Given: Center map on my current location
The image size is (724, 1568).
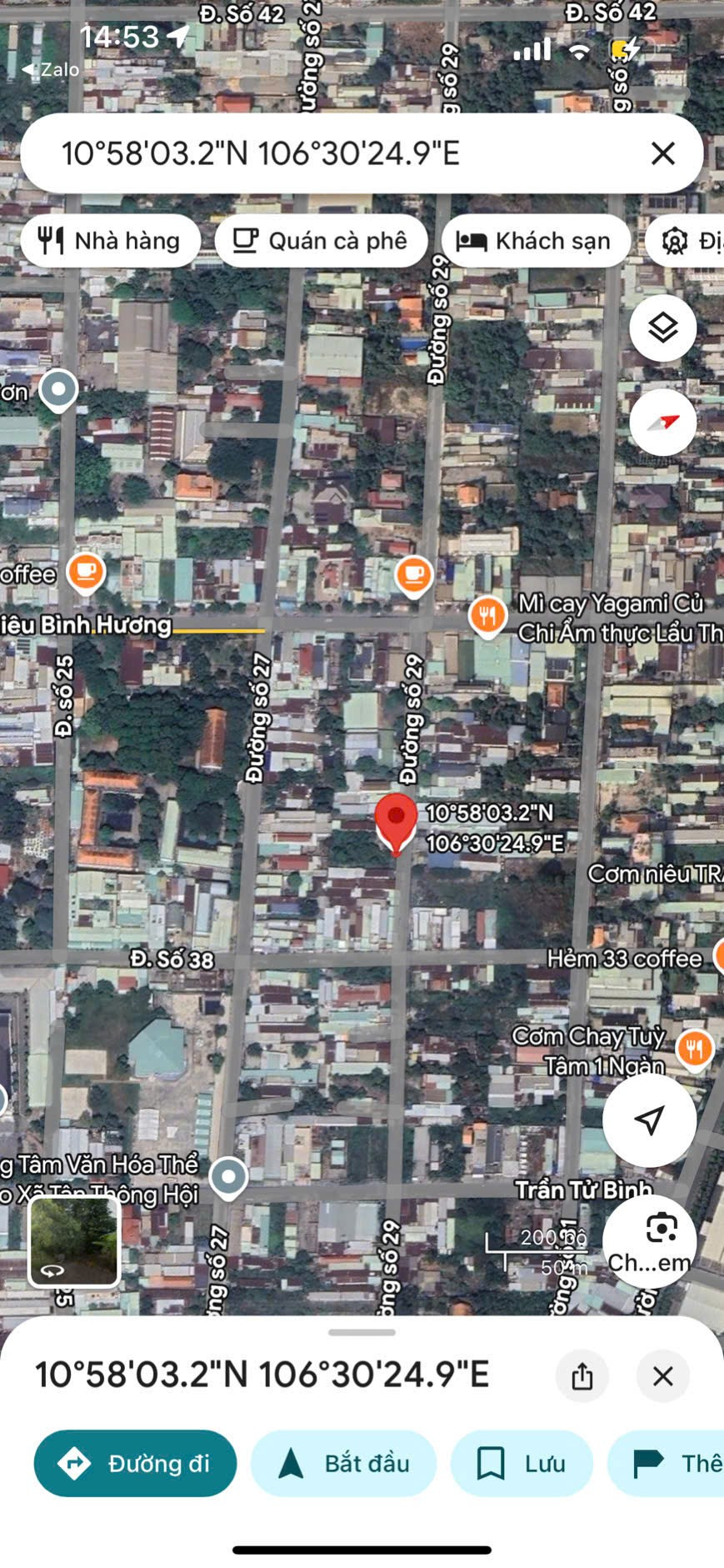Looking at the screenshot, I should [649, 1120].
